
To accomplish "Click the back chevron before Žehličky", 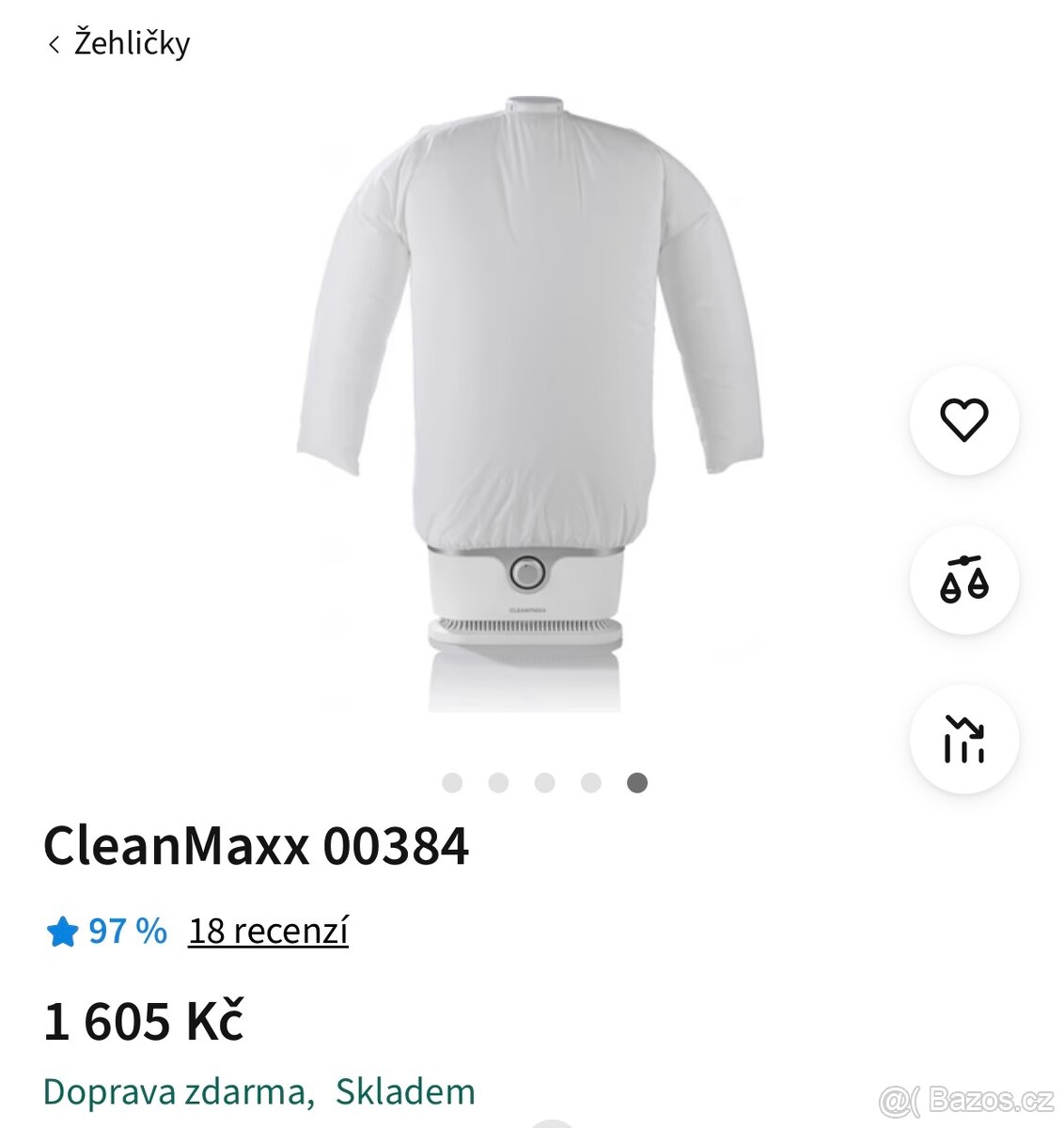I will click(54, 42).
